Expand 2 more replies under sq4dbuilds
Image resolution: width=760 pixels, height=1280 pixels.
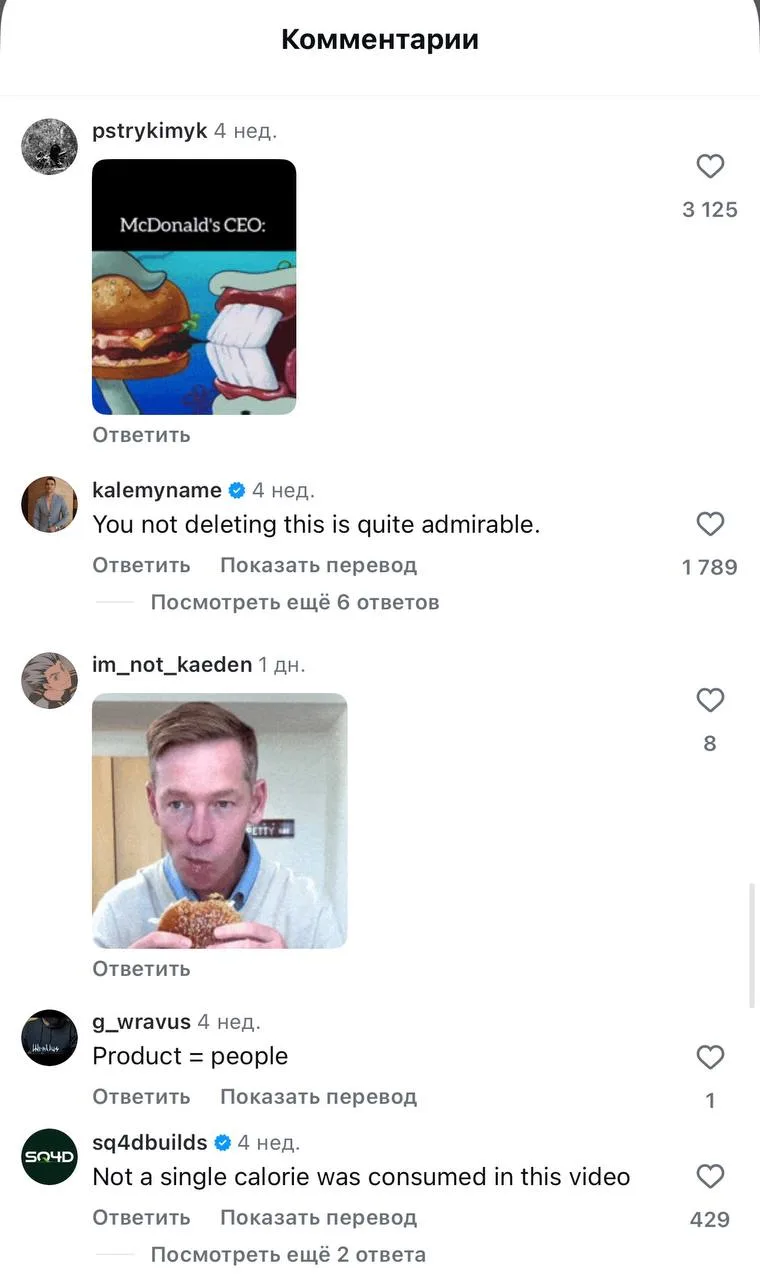click(288, 1254)
